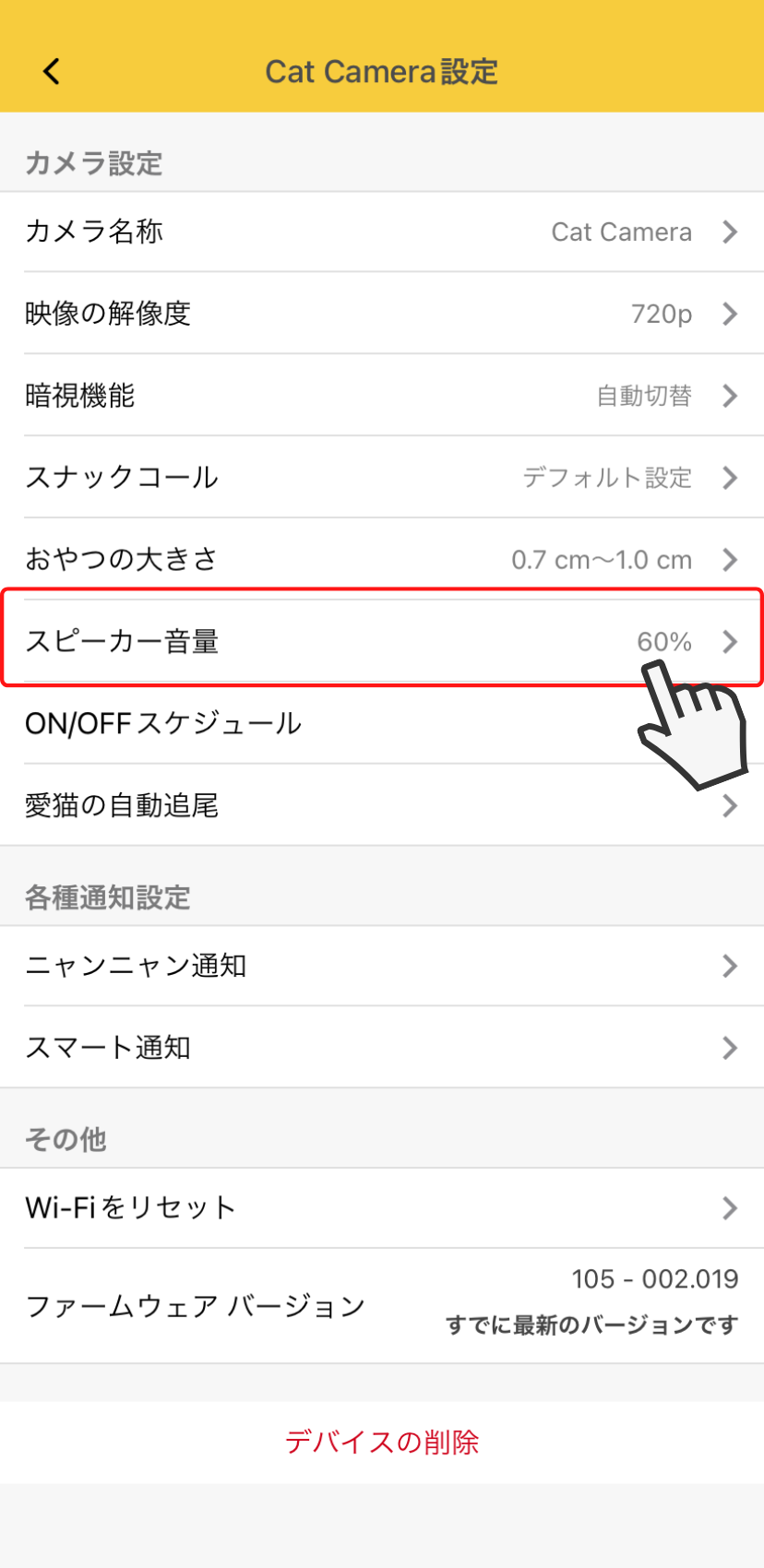Image resolution: width=764 pixels, height=1568 pixels.
Task: Open 愛猫の自動追尾 setting
Action: coord(382,805)
